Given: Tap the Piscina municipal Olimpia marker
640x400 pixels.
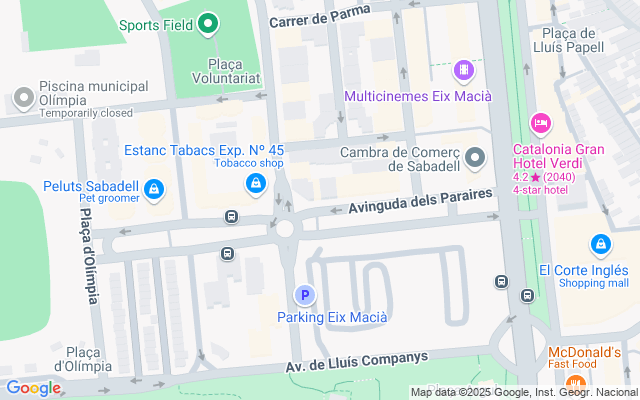Looking at the screenshot, I should [23, 98].
